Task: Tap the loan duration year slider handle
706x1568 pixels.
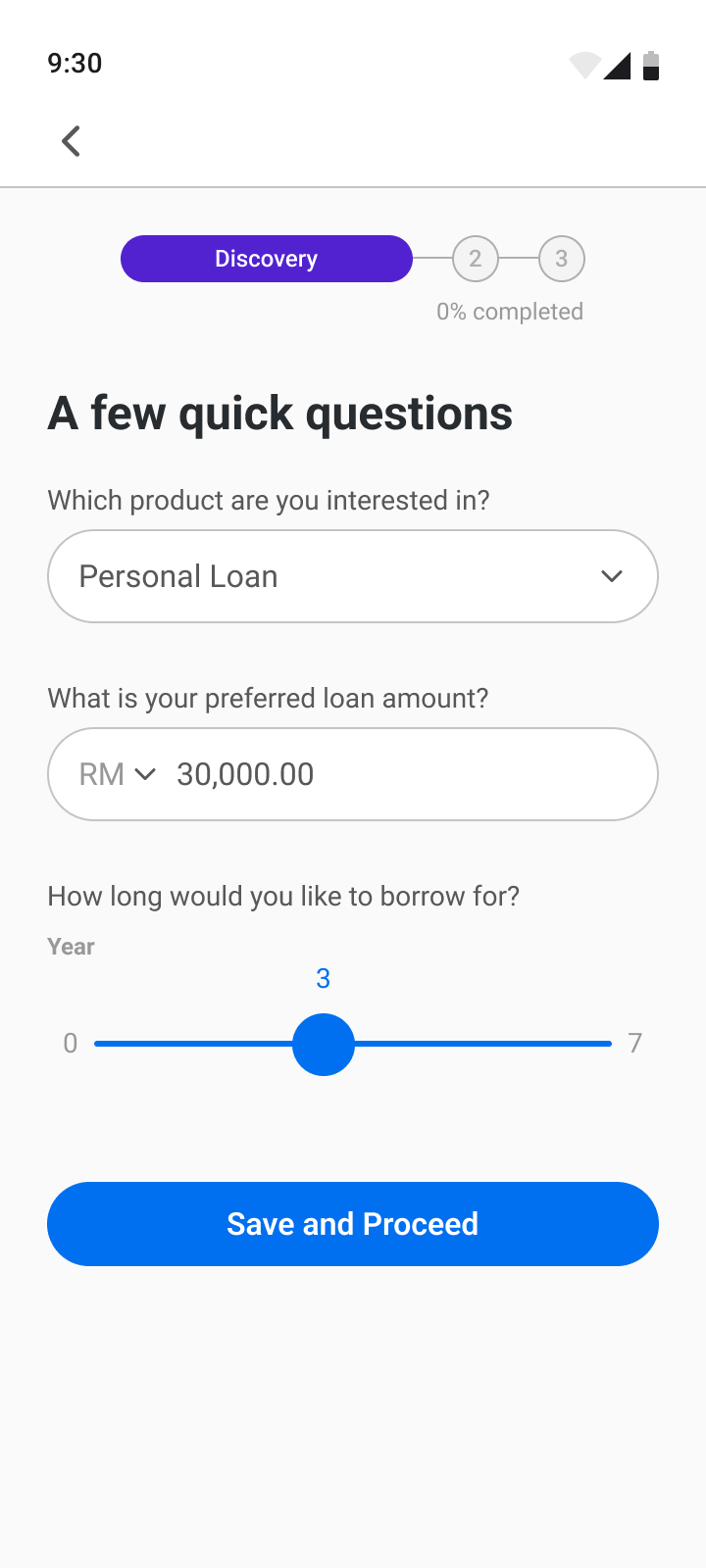Action: pyautogui.click(x=324, y=1045)
